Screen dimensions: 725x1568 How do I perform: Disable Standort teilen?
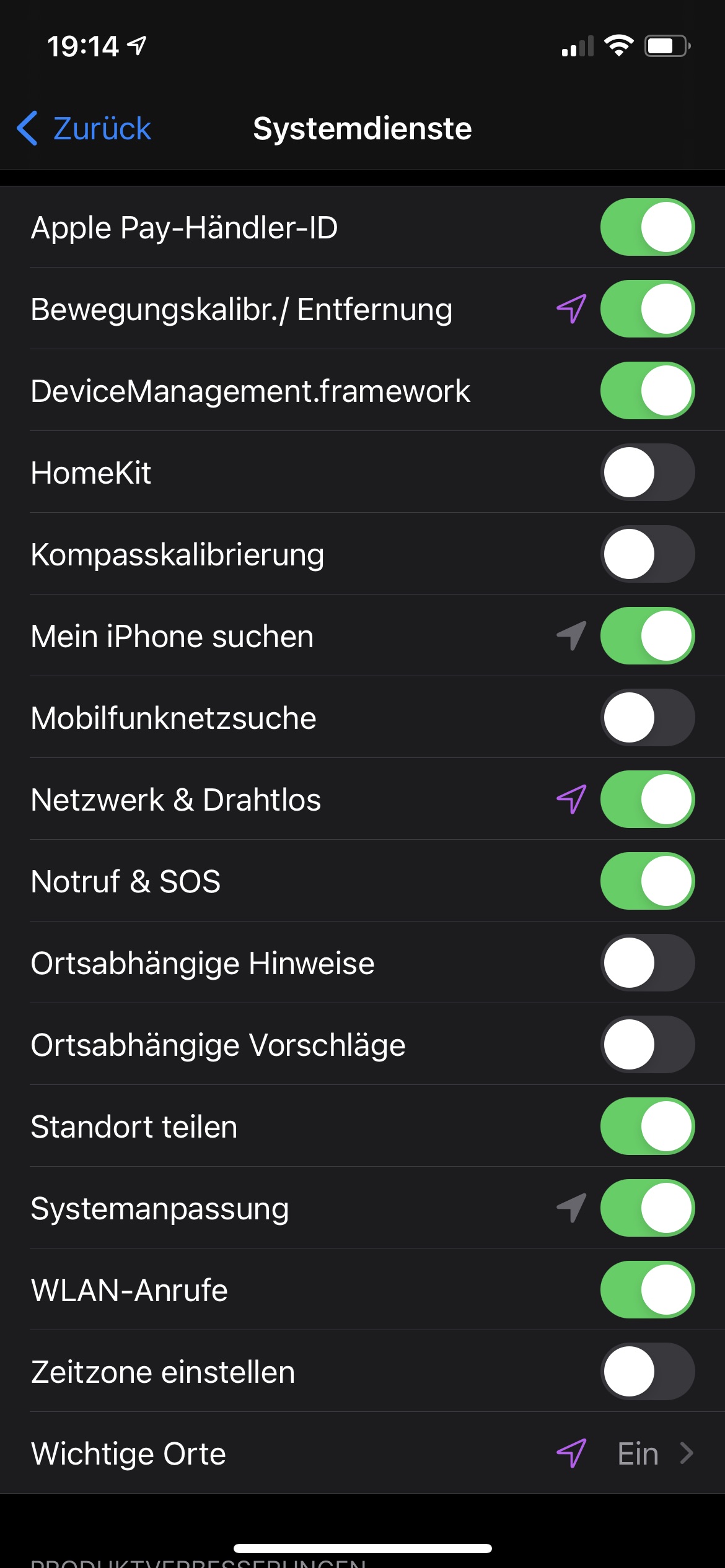(647, 1126)
